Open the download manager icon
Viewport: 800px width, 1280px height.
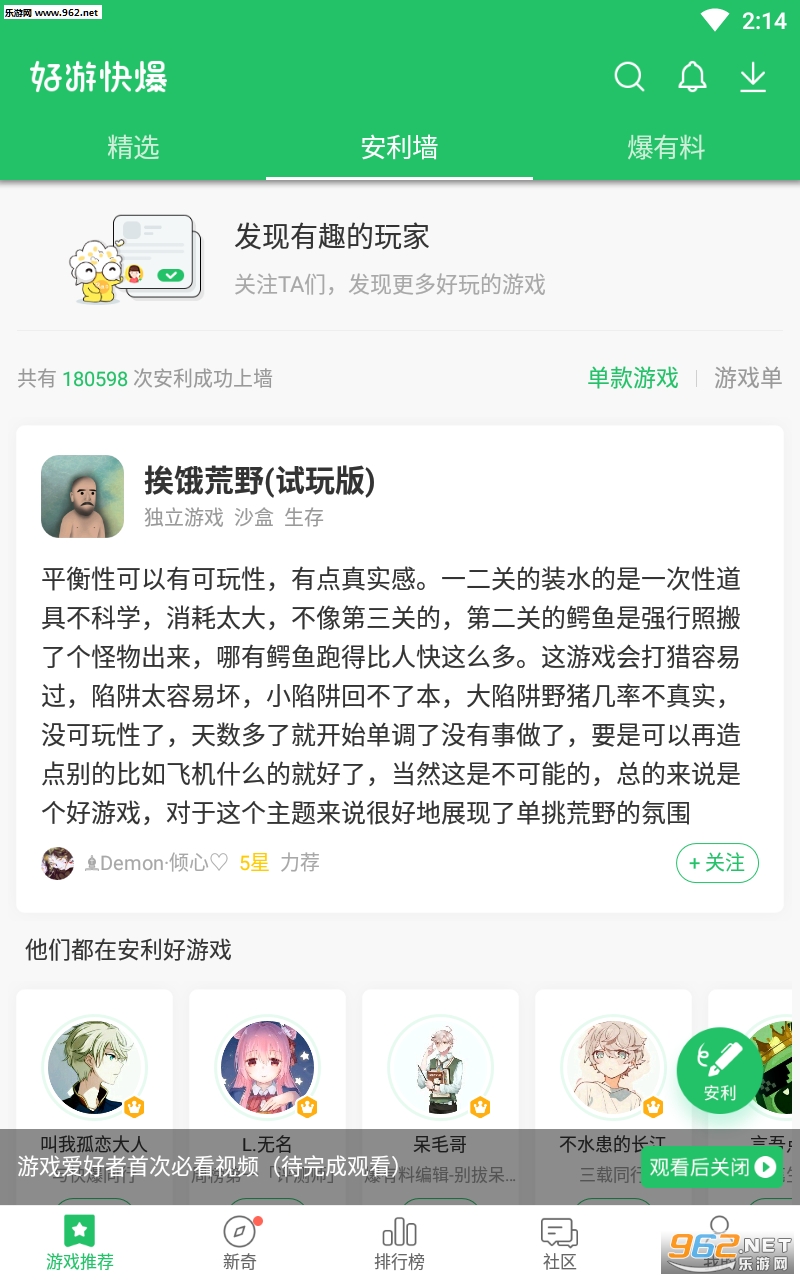(753, 76)
